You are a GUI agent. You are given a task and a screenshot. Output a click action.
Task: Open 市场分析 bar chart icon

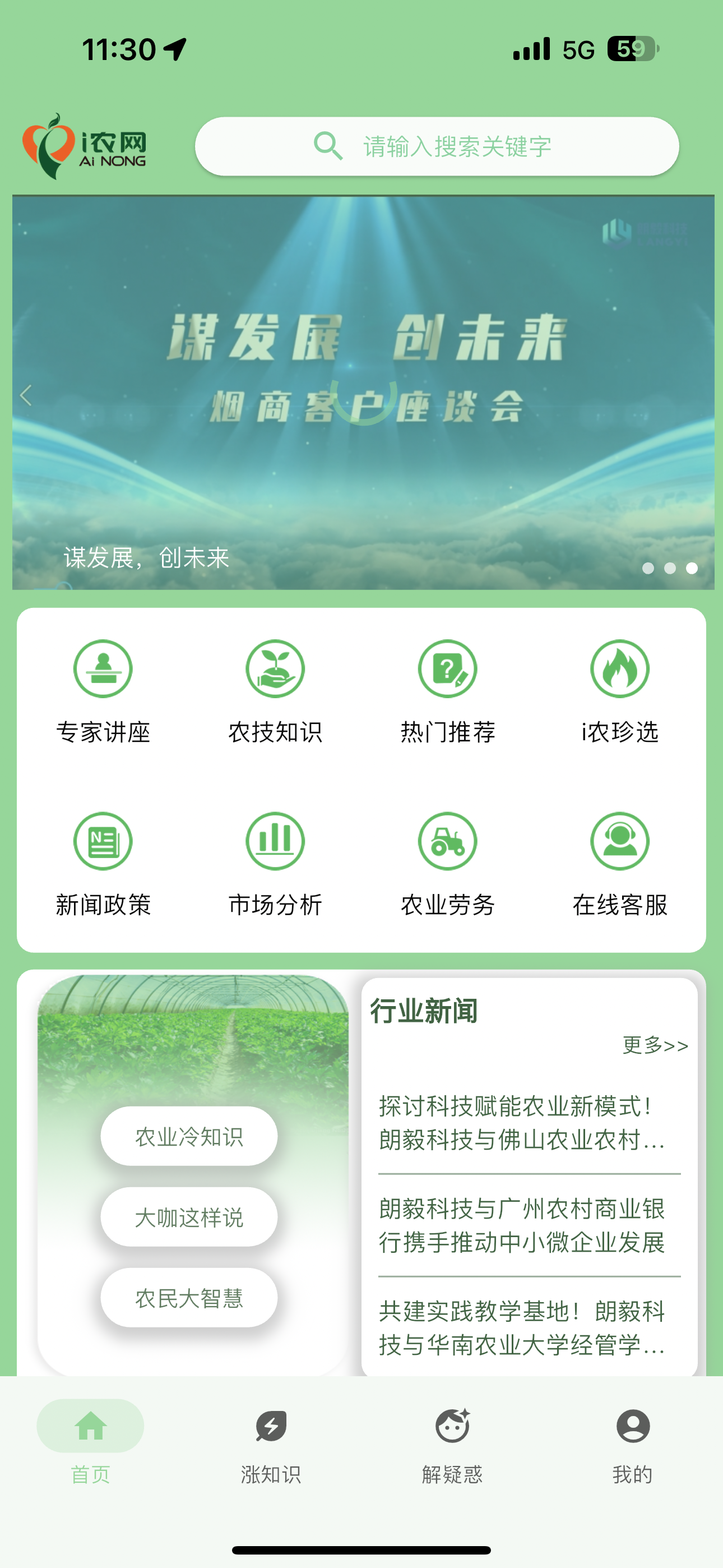pos(274,841)
